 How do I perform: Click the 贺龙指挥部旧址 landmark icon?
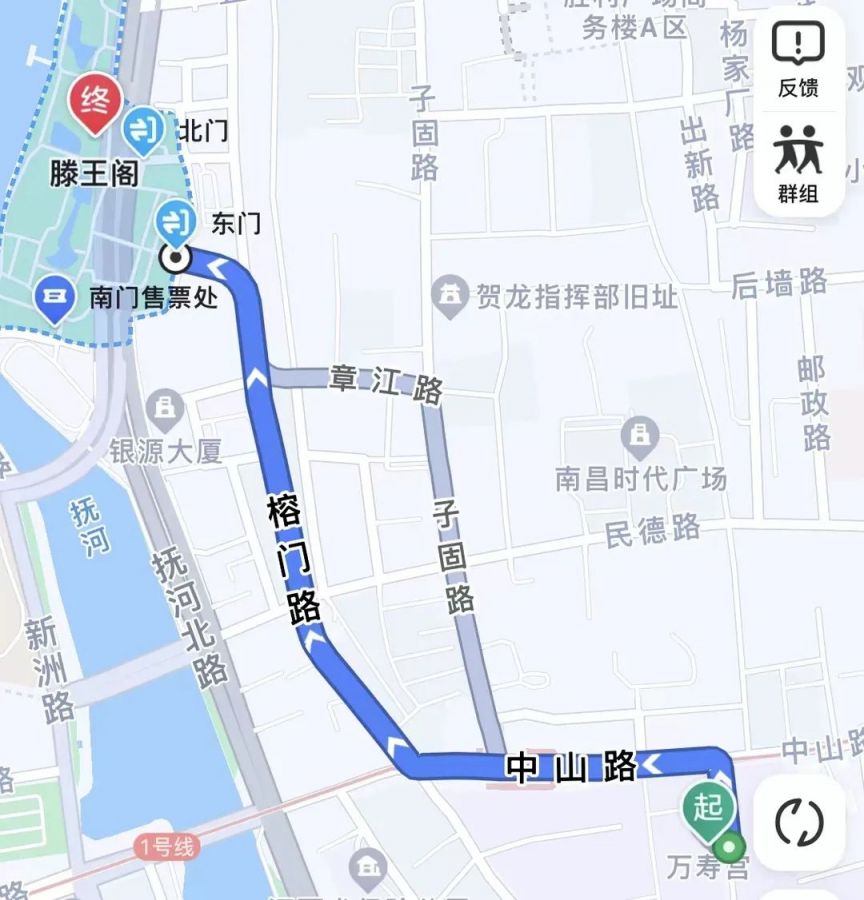(452, 292)
